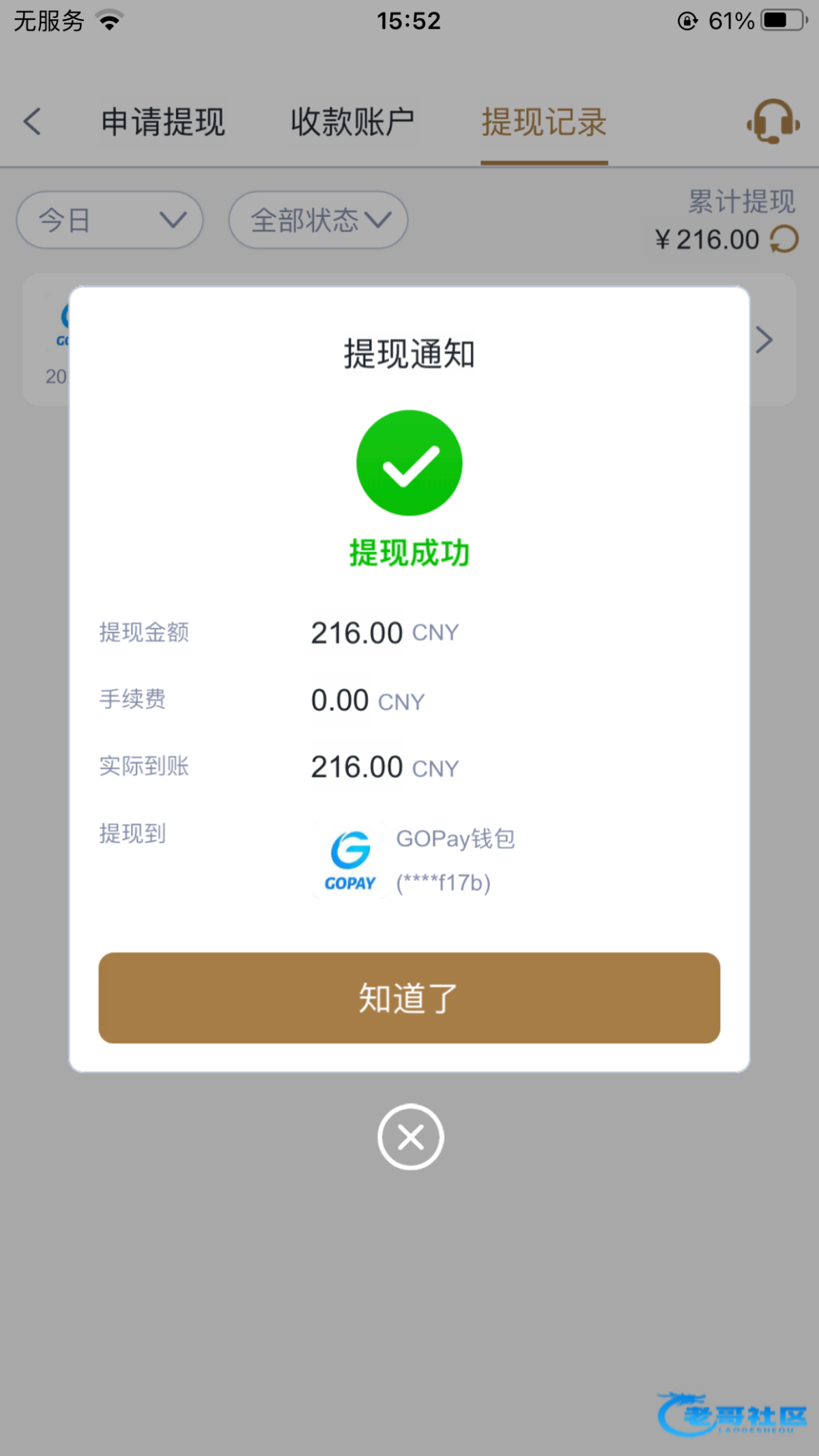Open the withdrawal record via its chevron
The width and height of the screenshot is (819, 1456).
tap(764, 340)
